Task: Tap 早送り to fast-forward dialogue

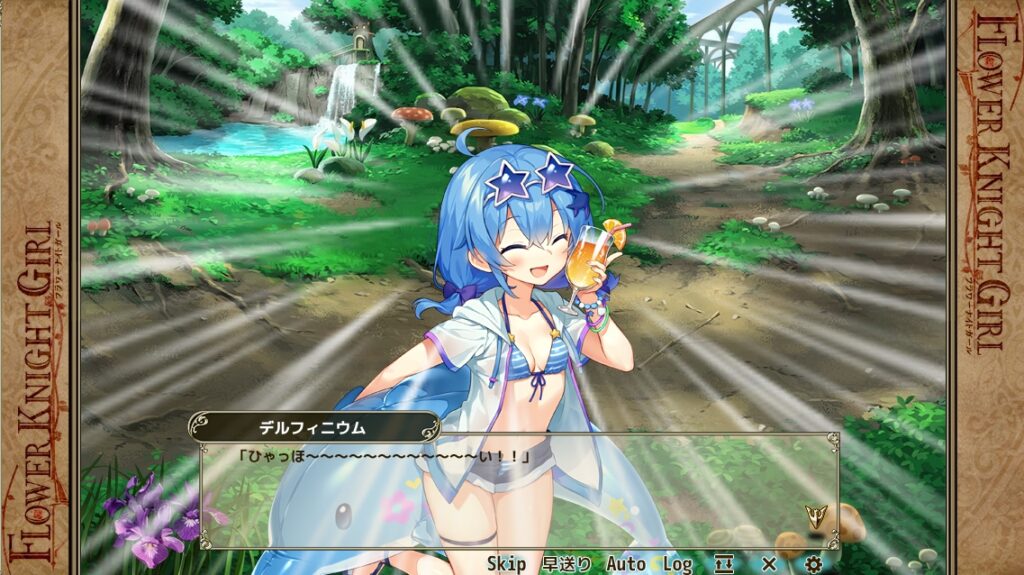Action: pyautogui.click(x=567, y=564)
